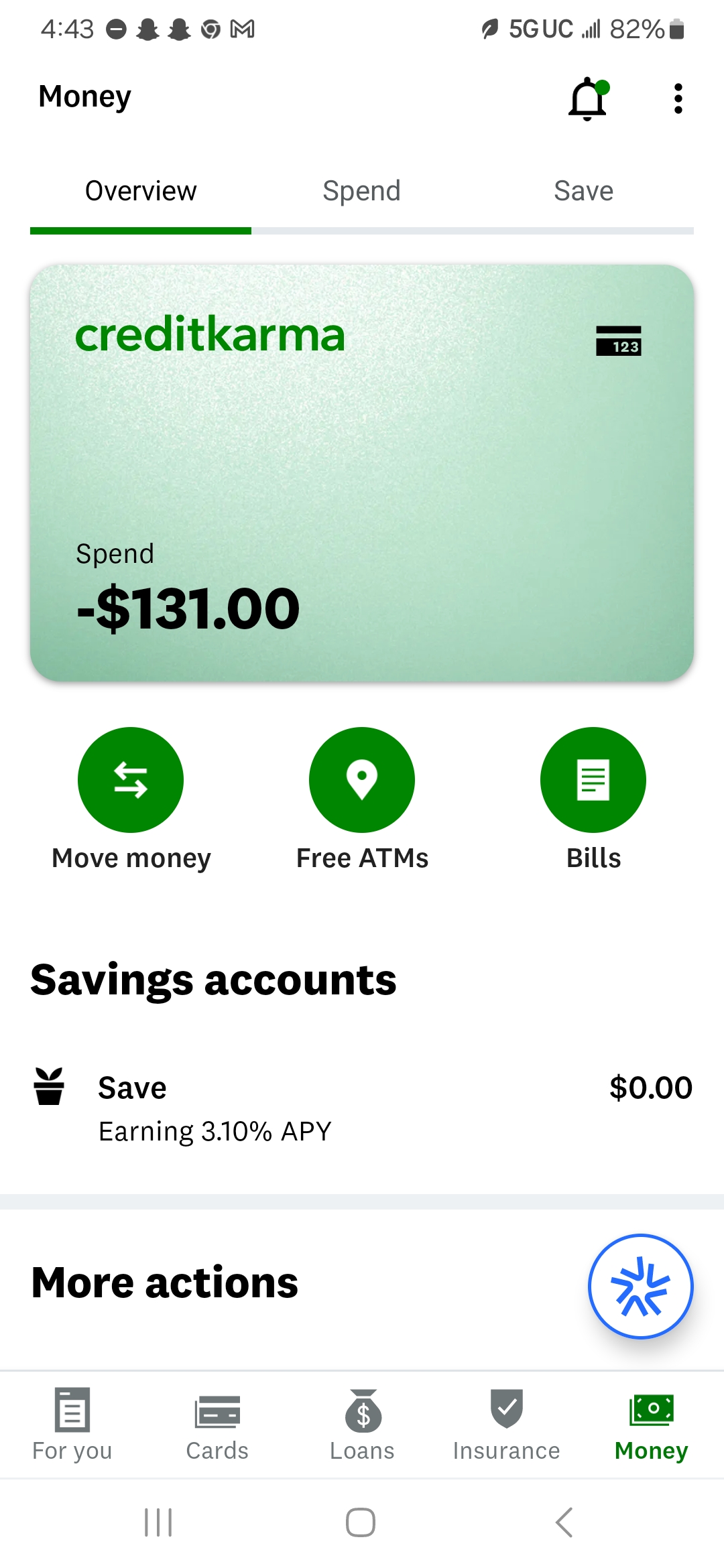Select the Money bottom tab
This screenshot has width=724, height=1568.
(652, 1425)
